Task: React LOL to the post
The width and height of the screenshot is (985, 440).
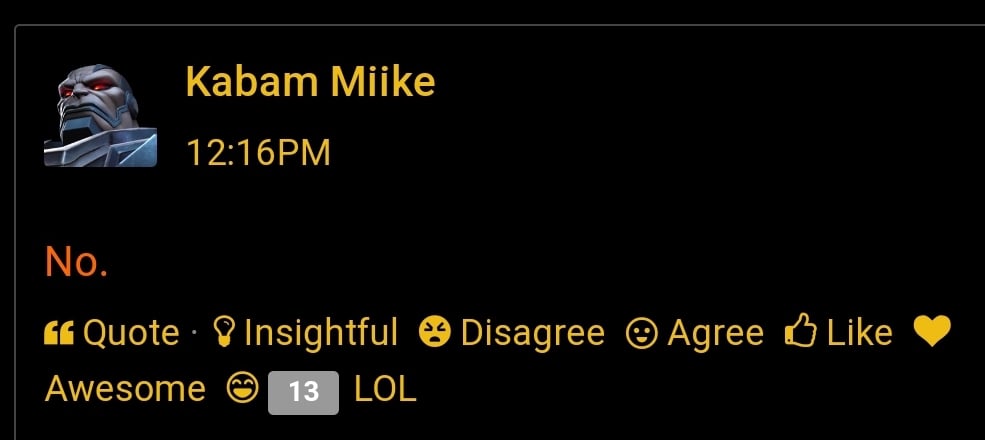Action: point(385,389)
